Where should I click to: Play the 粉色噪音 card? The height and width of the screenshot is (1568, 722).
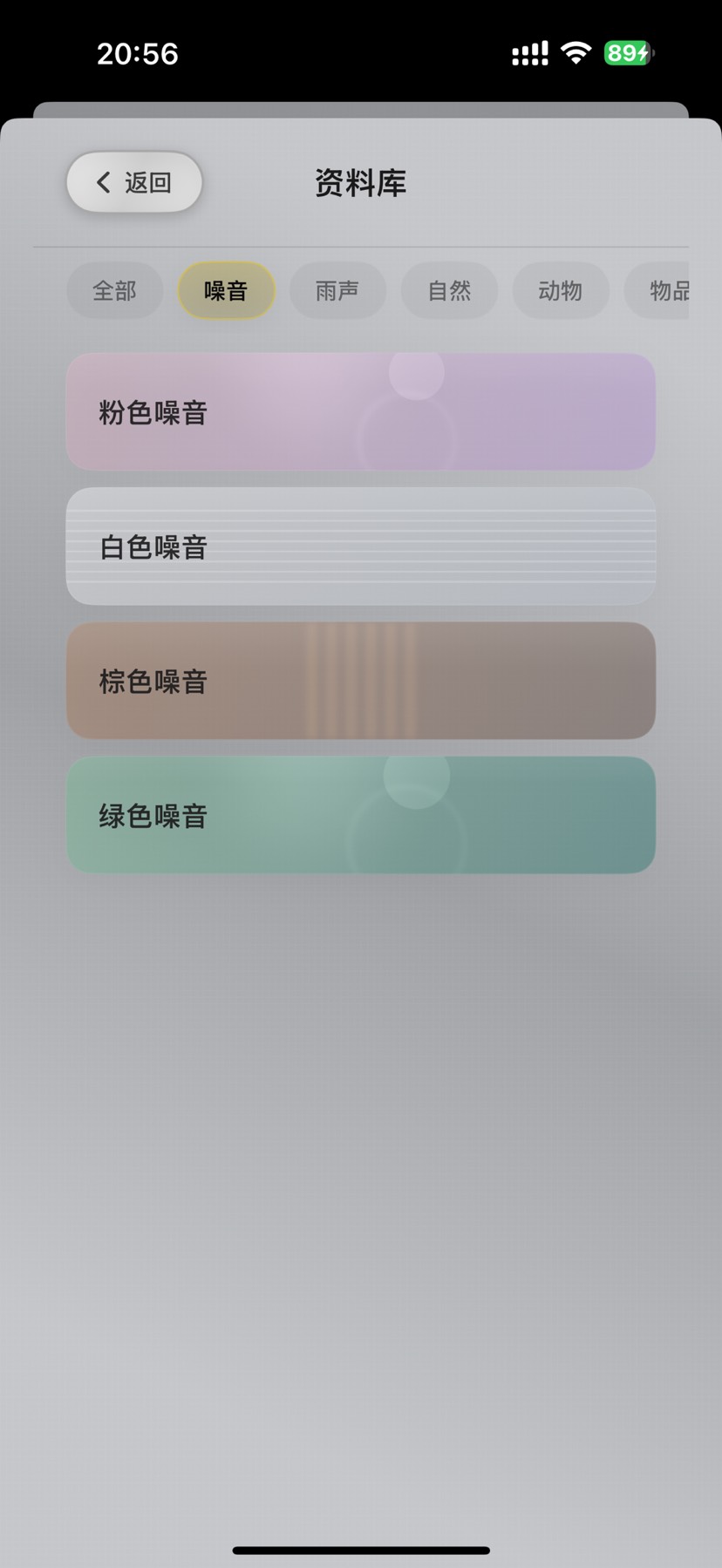click(x=360, y=412)
